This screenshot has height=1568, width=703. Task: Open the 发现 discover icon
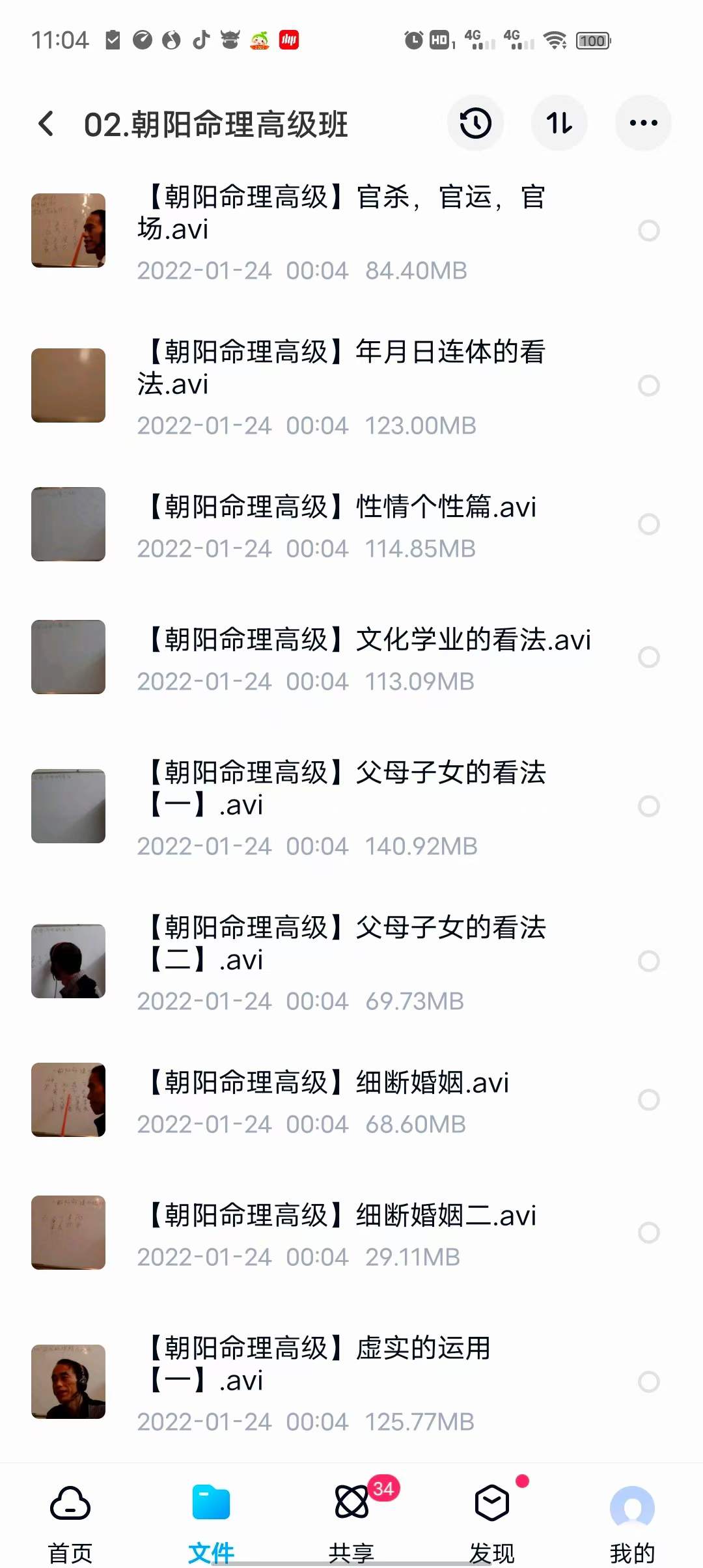[493, 1504]
